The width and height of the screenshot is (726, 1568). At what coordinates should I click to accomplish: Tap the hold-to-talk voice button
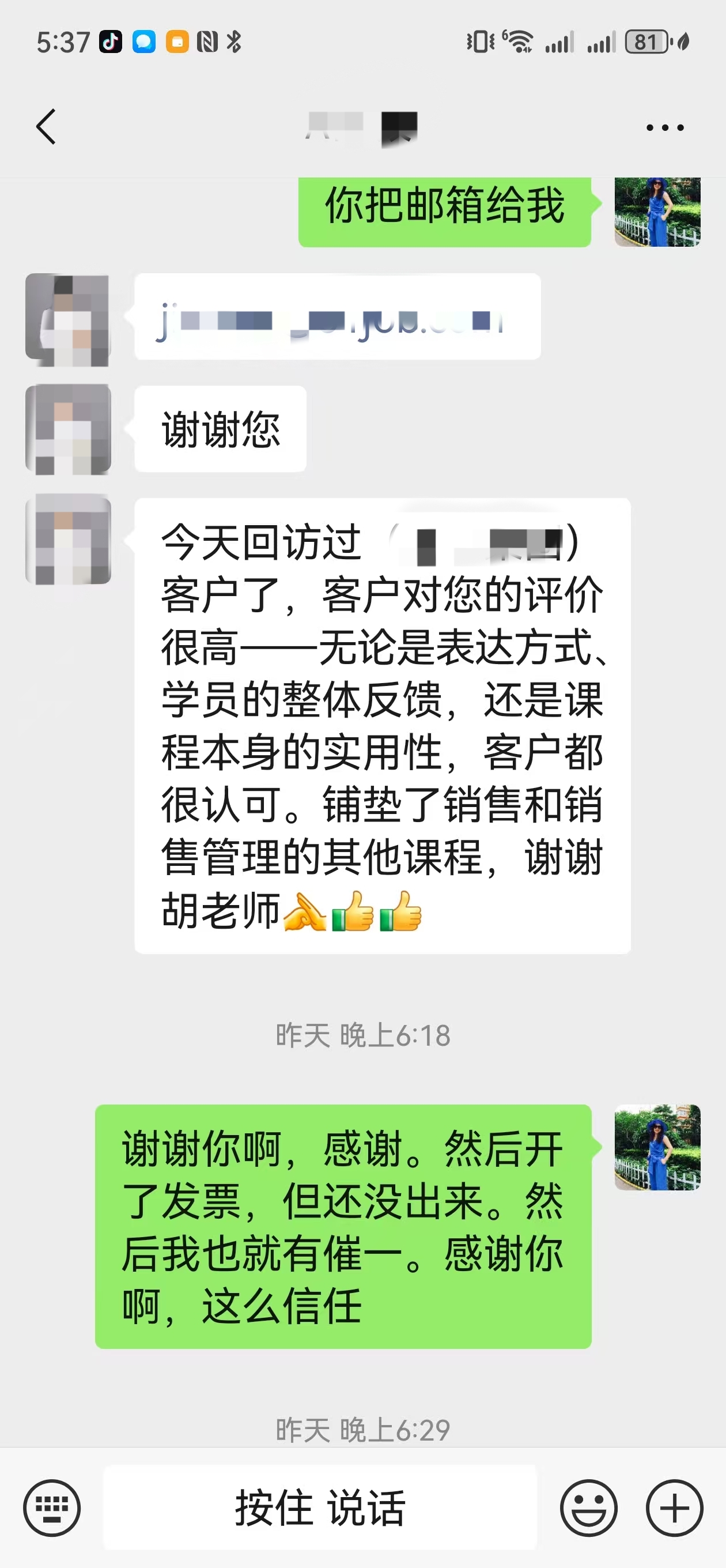[319, 1509]
